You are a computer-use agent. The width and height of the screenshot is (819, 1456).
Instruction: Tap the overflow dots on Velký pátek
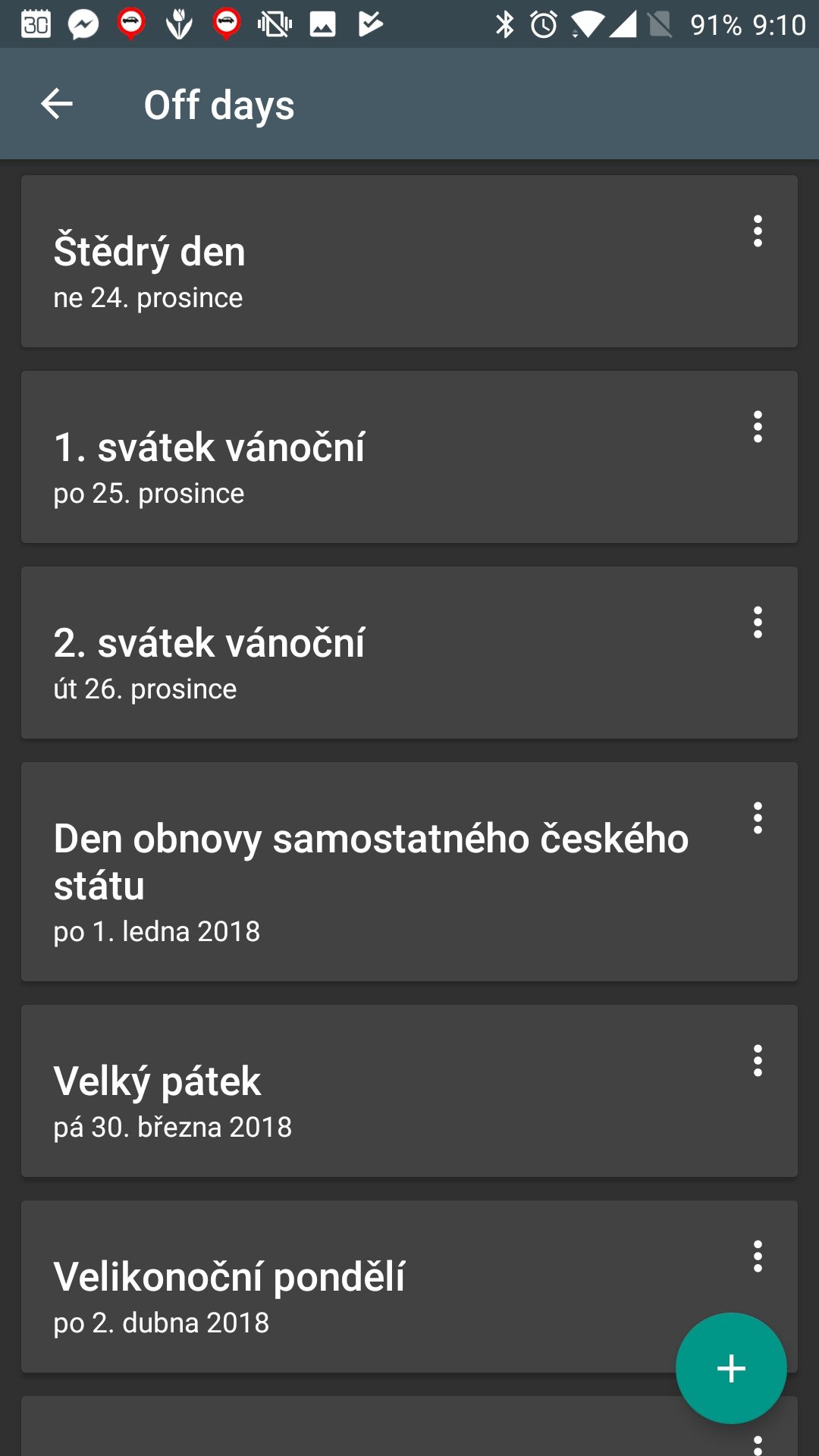click(758, 1060)
